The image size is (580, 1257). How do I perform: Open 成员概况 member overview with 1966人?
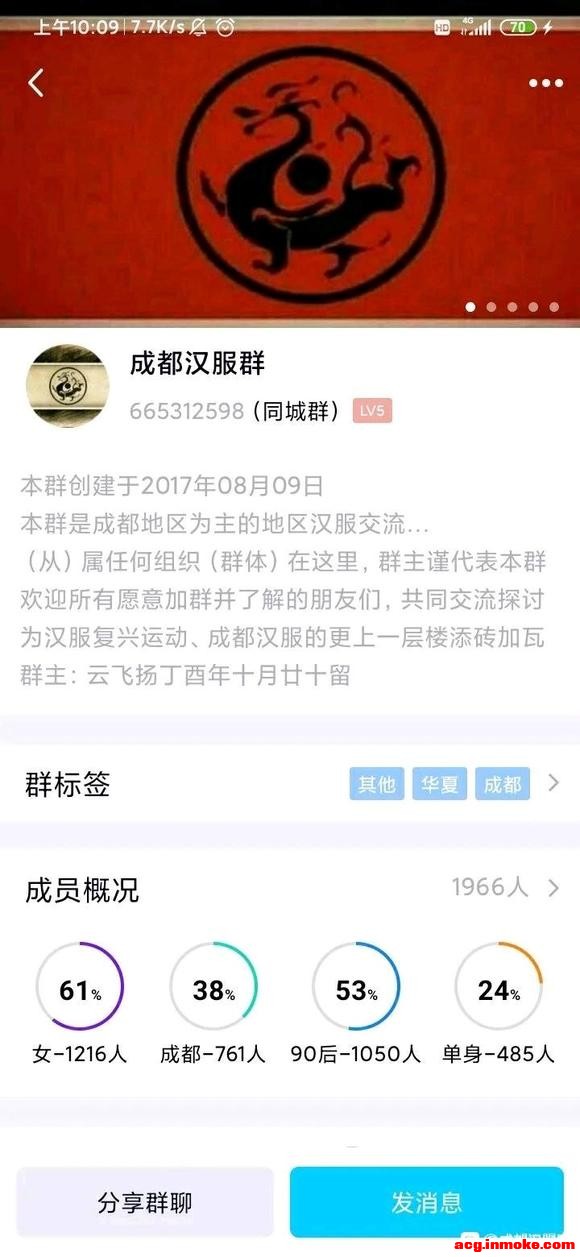click(290, 888)
